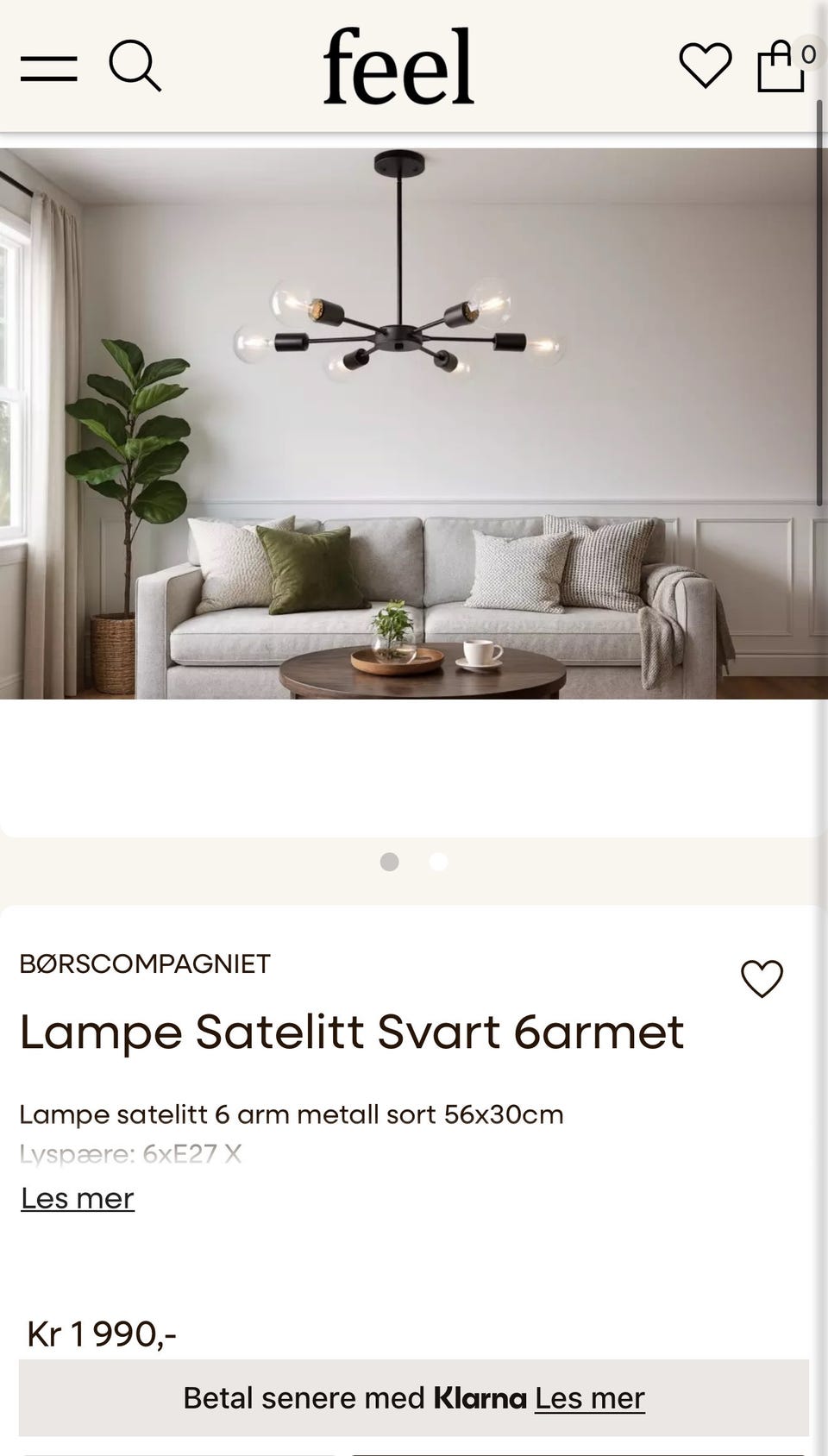
Task: Expand product details via Les mer
Action: [x=77, y=1197]
